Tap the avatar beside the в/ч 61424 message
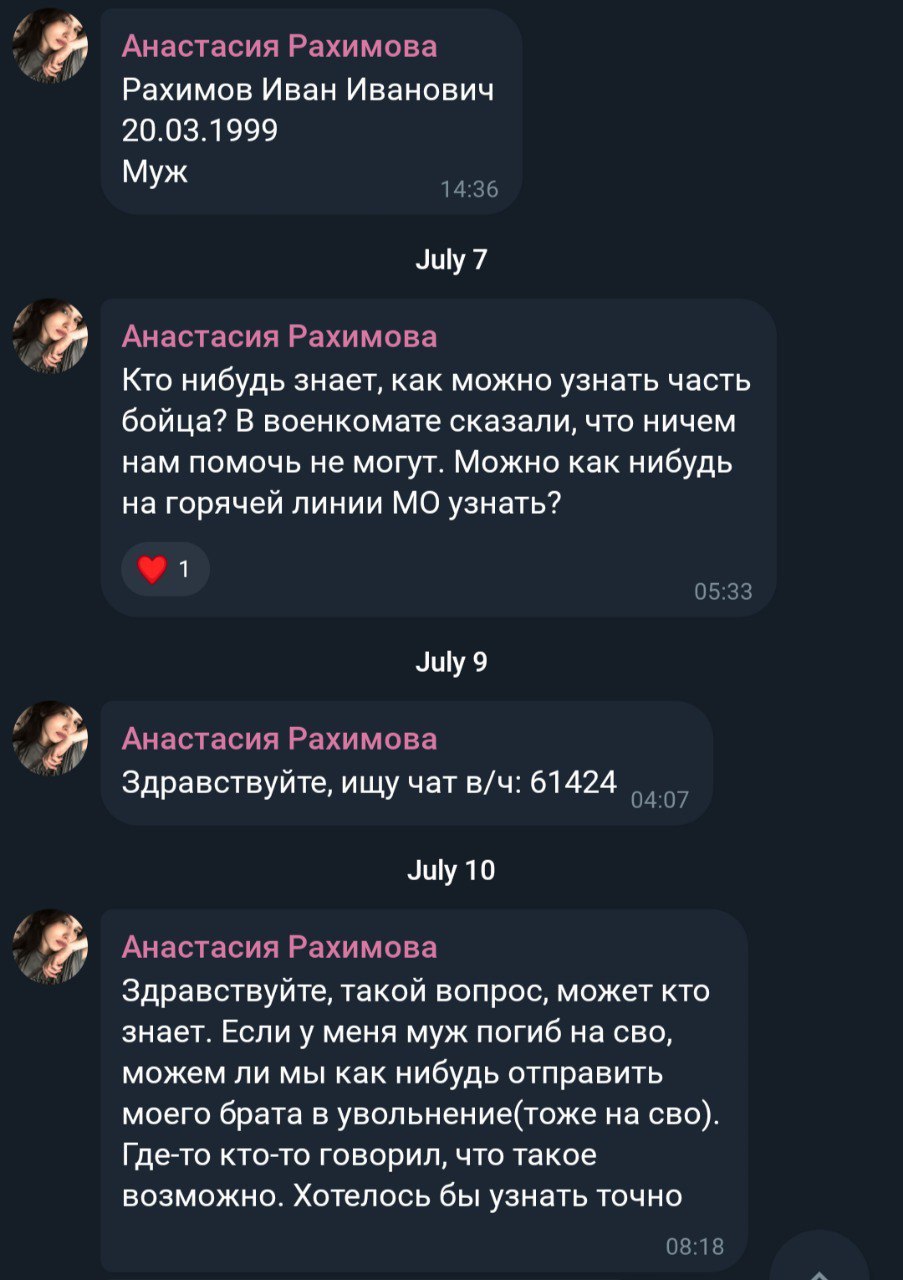 point(50,738)
